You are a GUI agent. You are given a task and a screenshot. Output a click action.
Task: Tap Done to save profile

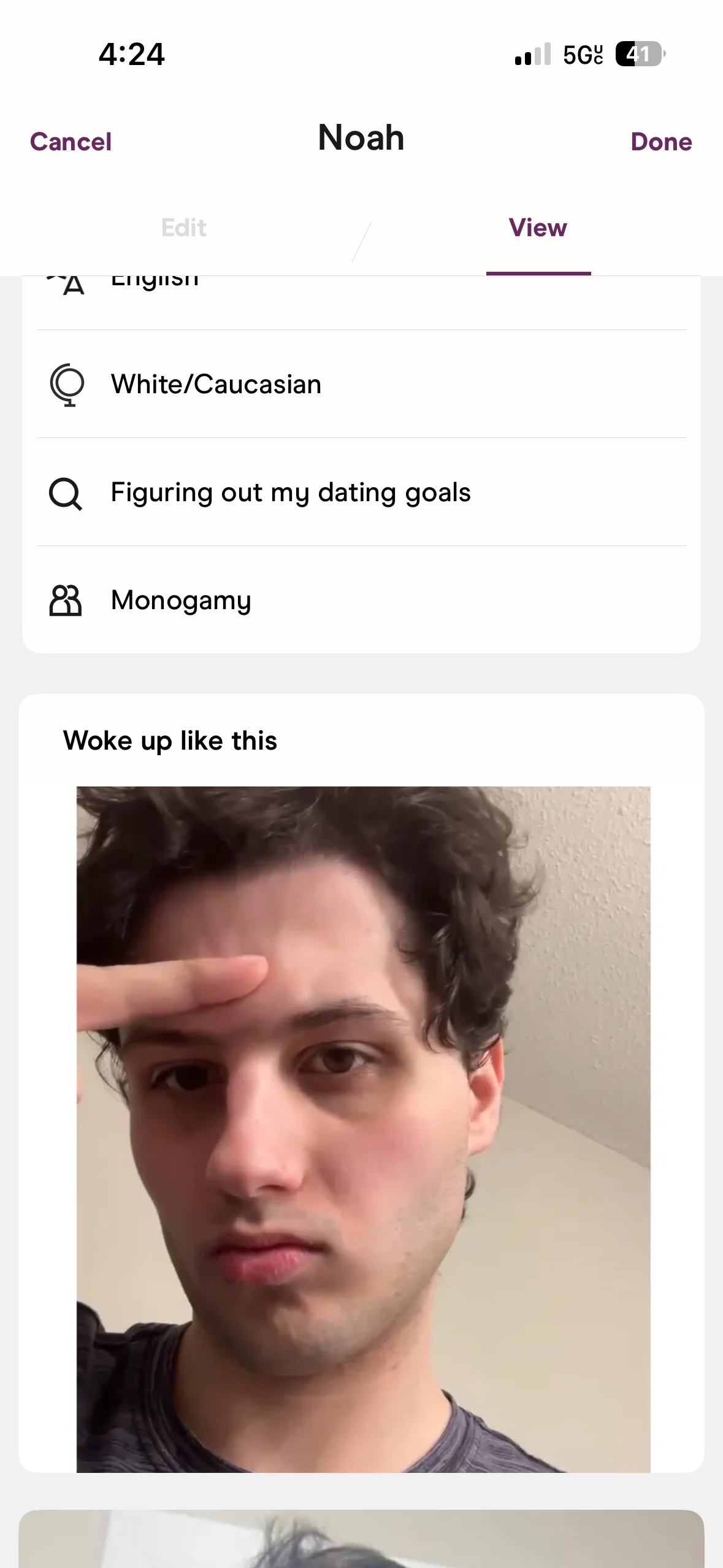click(660, 142)
